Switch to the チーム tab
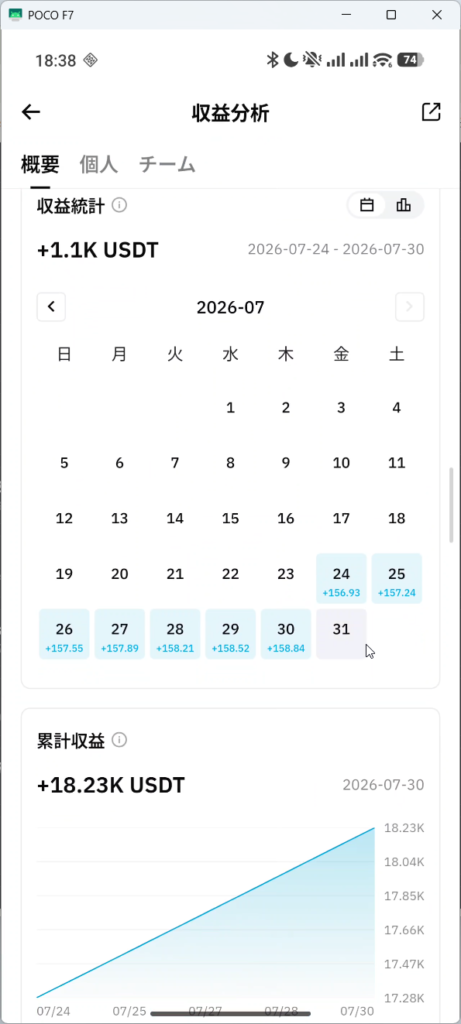 (167, 164)
